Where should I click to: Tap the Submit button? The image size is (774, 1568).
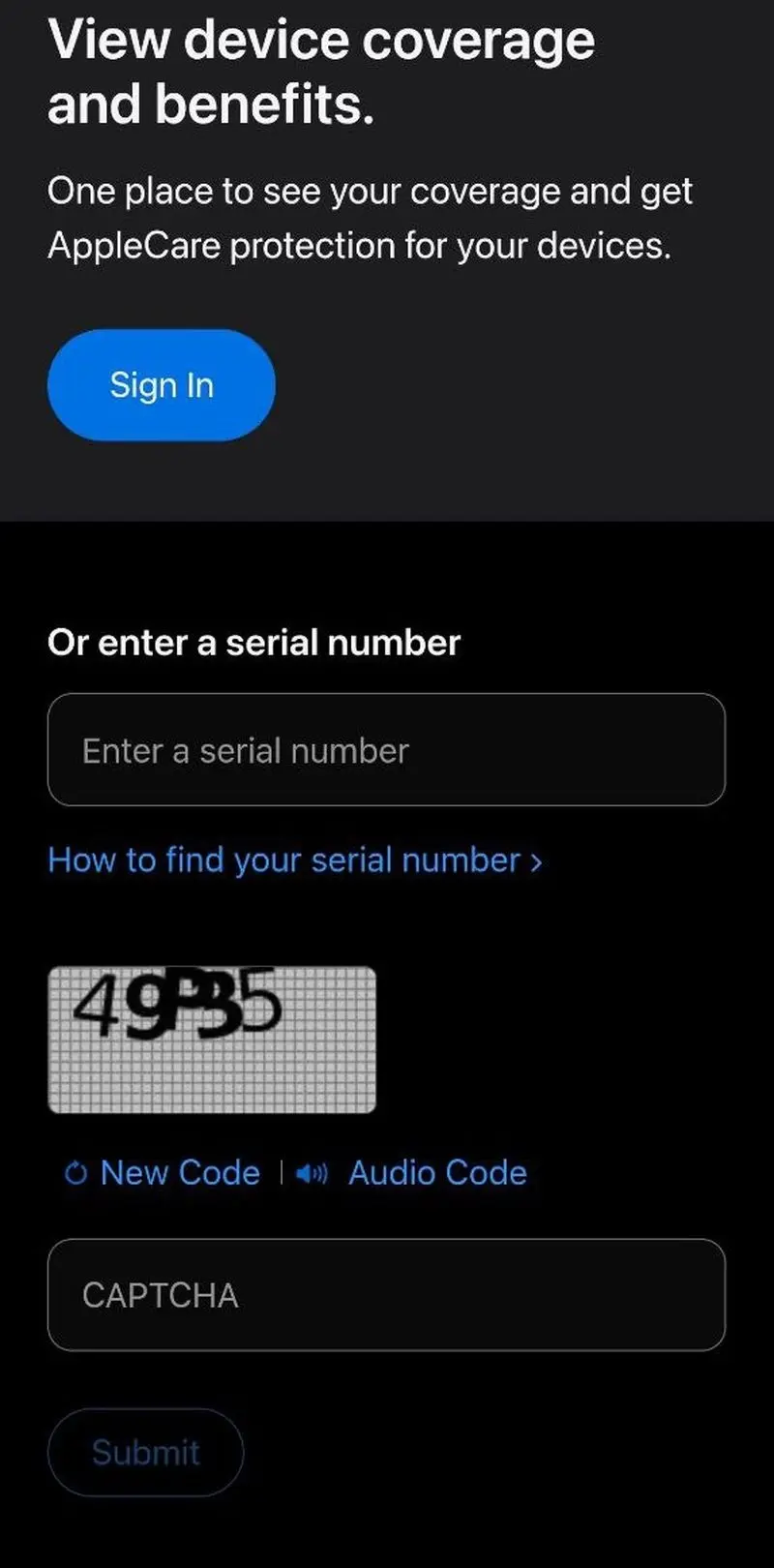coord(146,1452)
